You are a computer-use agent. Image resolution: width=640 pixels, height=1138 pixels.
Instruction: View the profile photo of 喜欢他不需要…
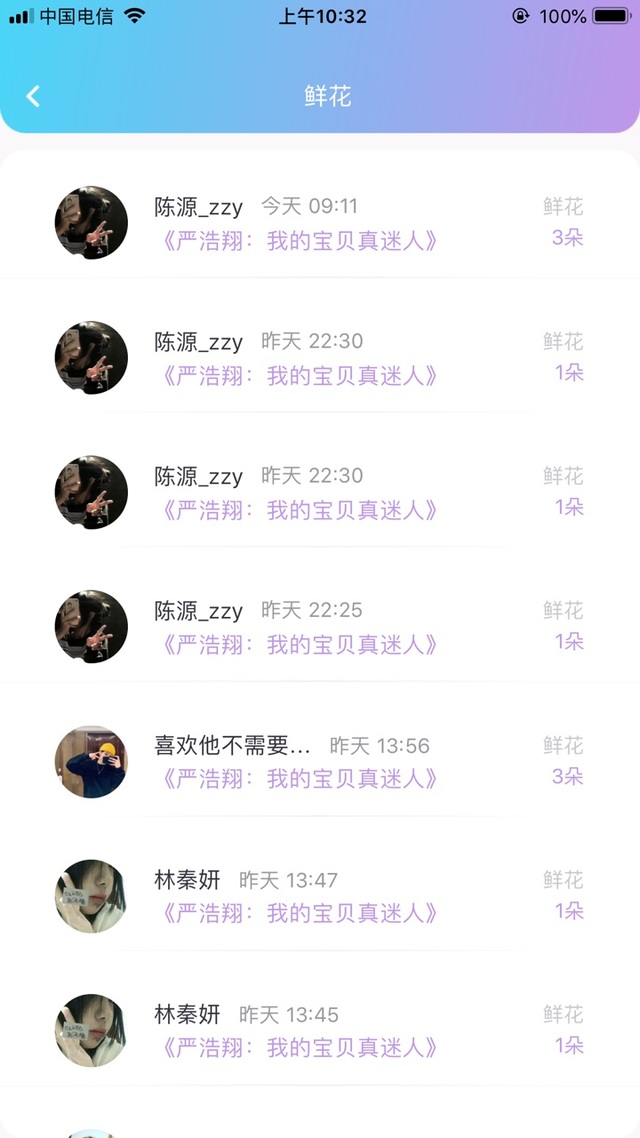(x=91, y=761)
